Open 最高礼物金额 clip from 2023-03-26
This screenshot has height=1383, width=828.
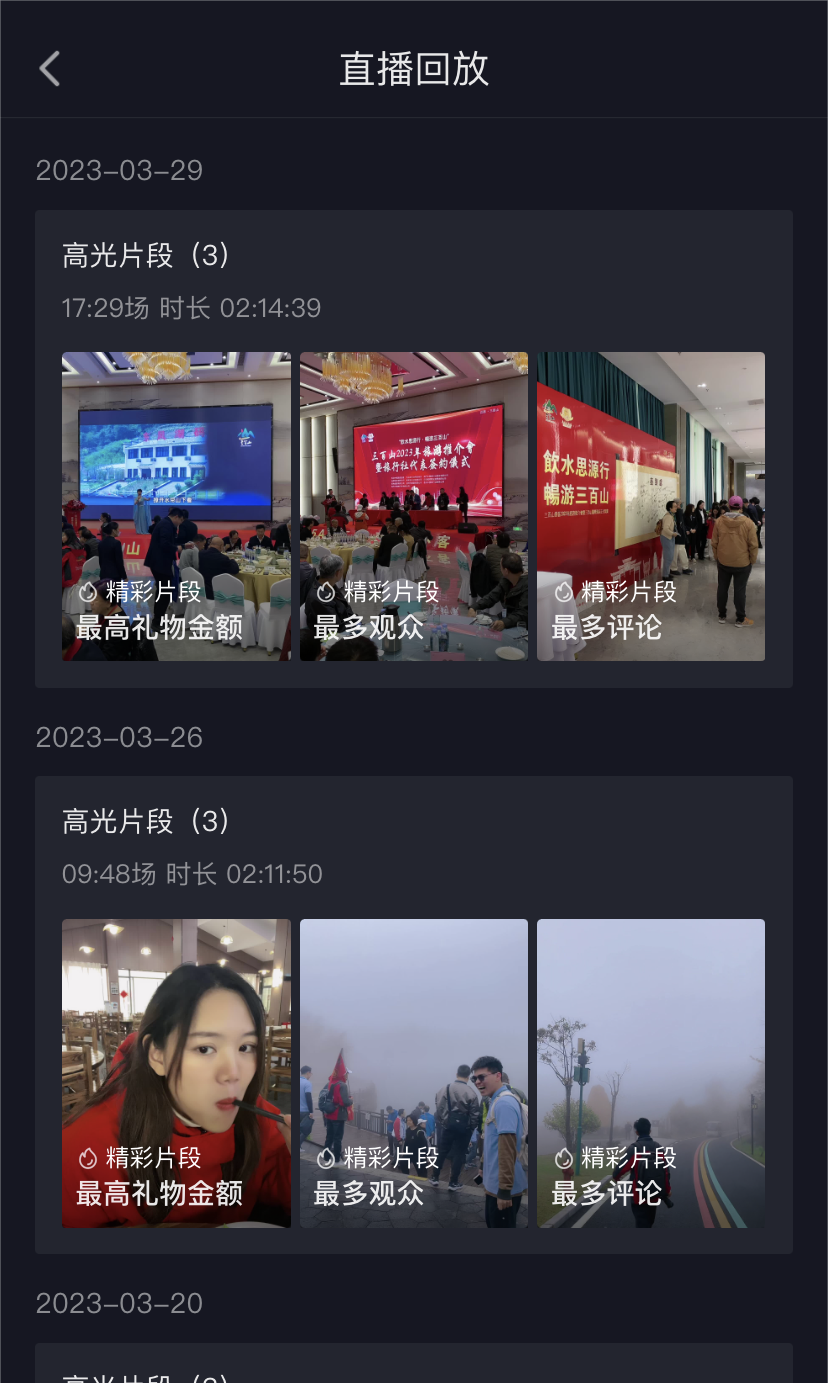tap(176, 1073)
